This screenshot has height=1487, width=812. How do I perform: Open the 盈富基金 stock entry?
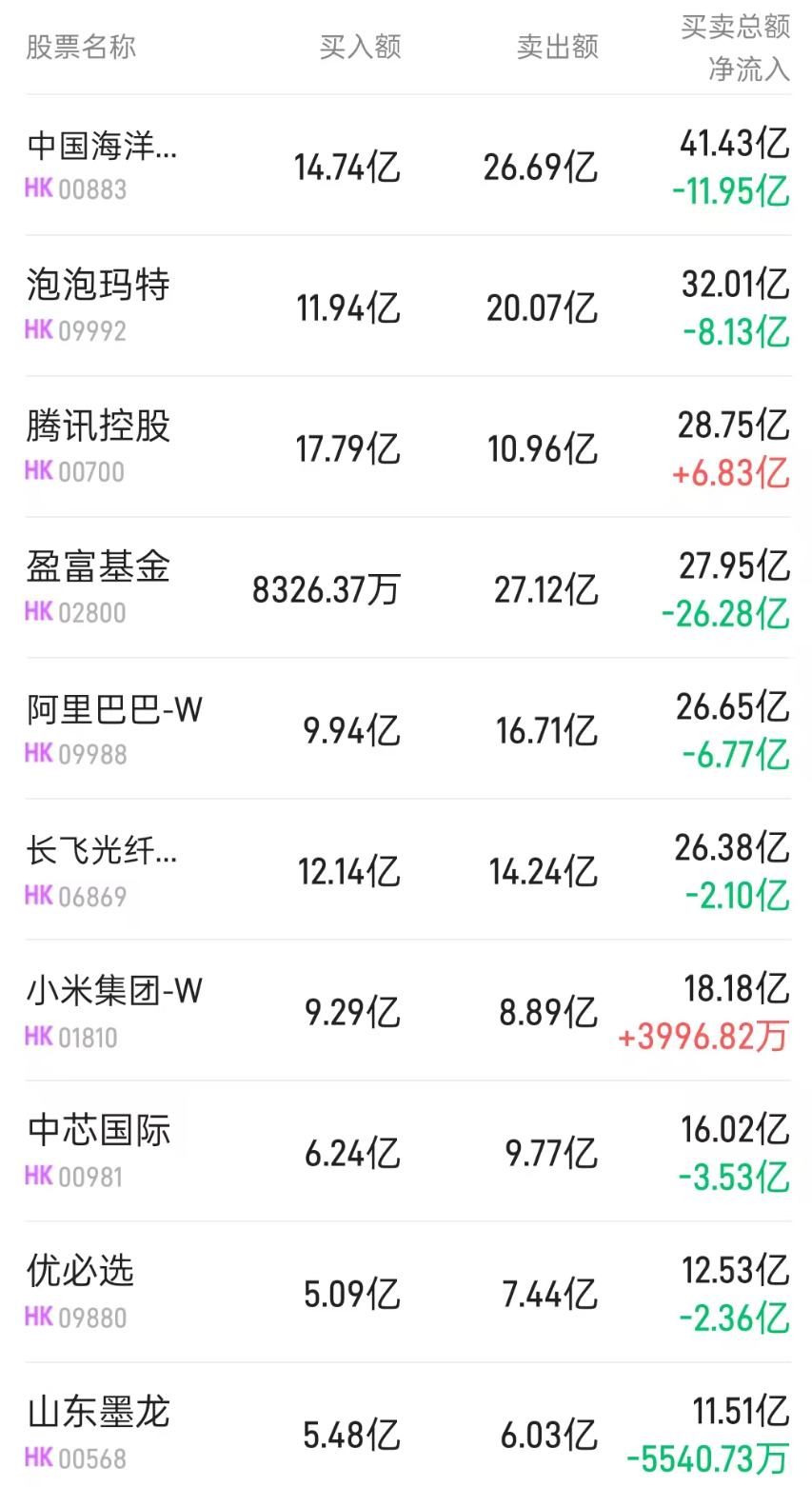pyautogui.click(x=98, y=567)
